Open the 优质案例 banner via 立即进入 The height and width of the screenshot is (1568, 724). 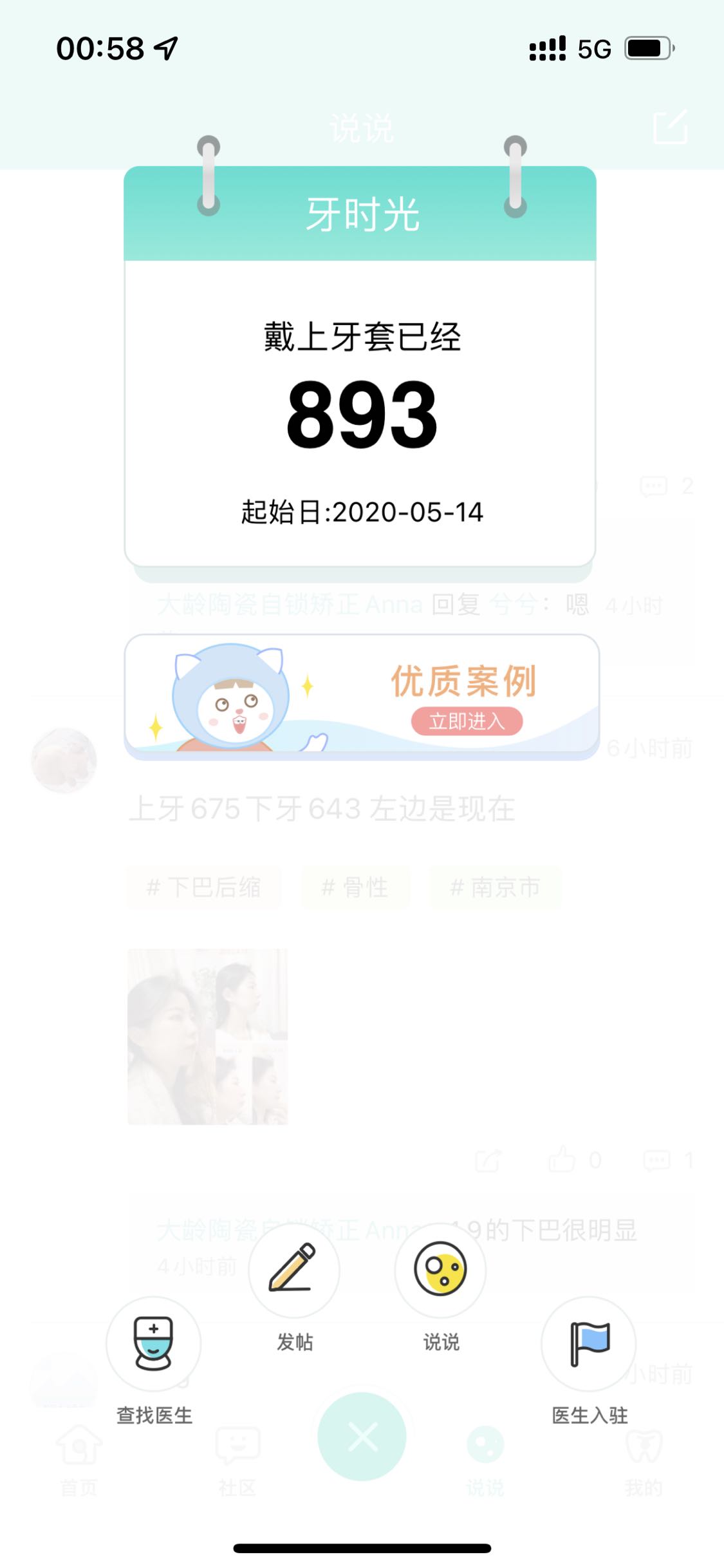[467, 721]
